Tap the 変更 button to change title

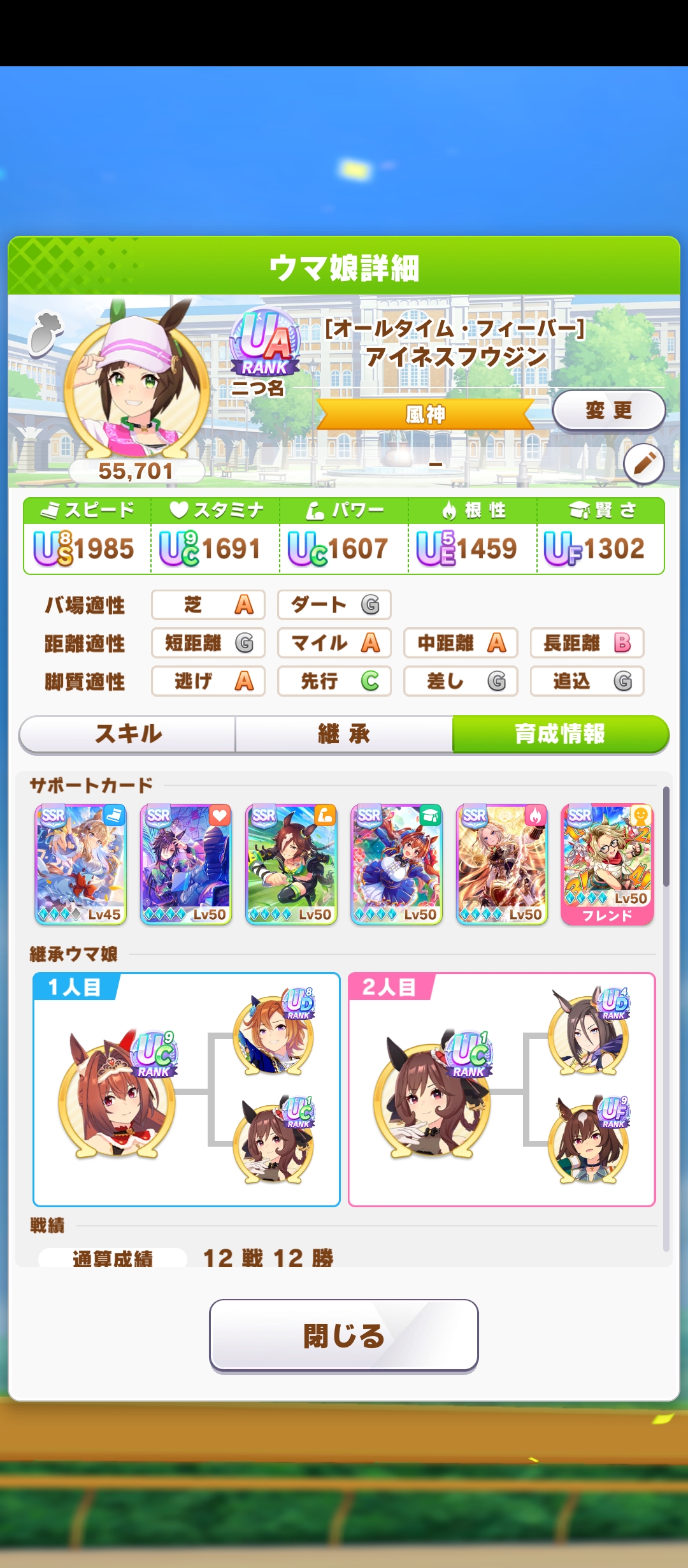(608, 410)
